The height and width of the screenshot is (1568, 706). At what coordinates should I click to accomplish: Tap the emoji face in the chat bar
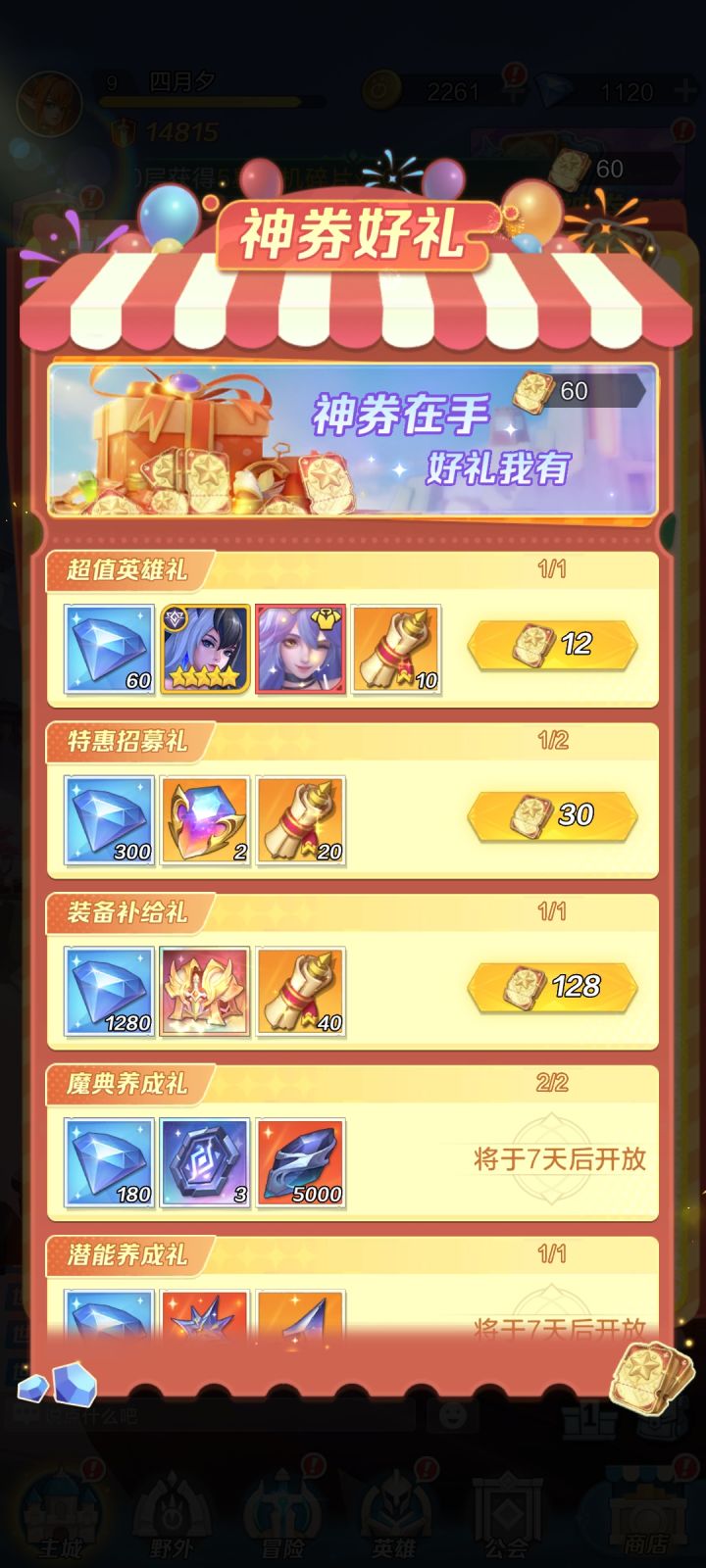click(452, 1414)
